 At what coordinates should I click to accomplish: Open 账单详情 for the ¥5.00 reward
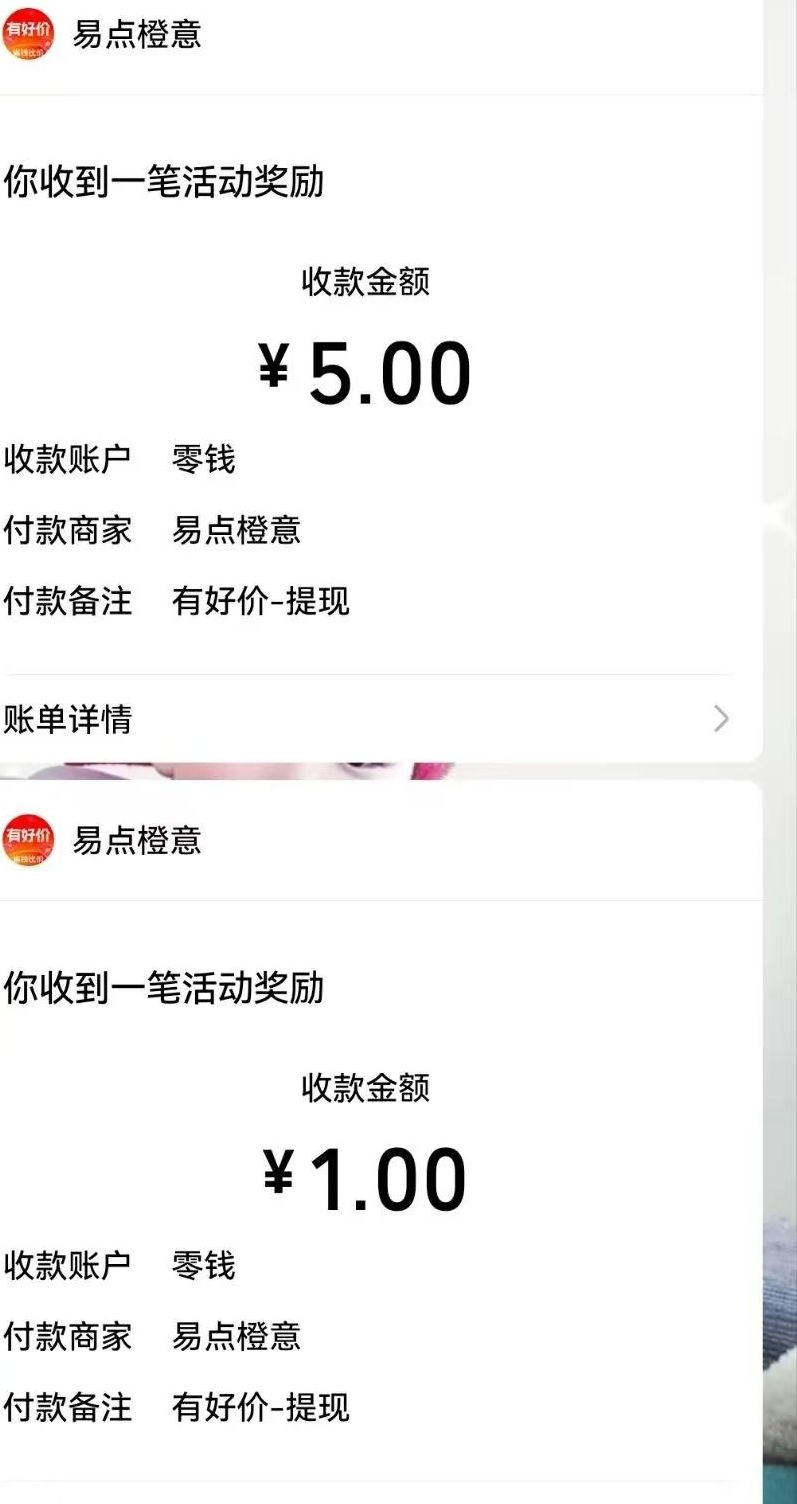(x=366, y=719)
